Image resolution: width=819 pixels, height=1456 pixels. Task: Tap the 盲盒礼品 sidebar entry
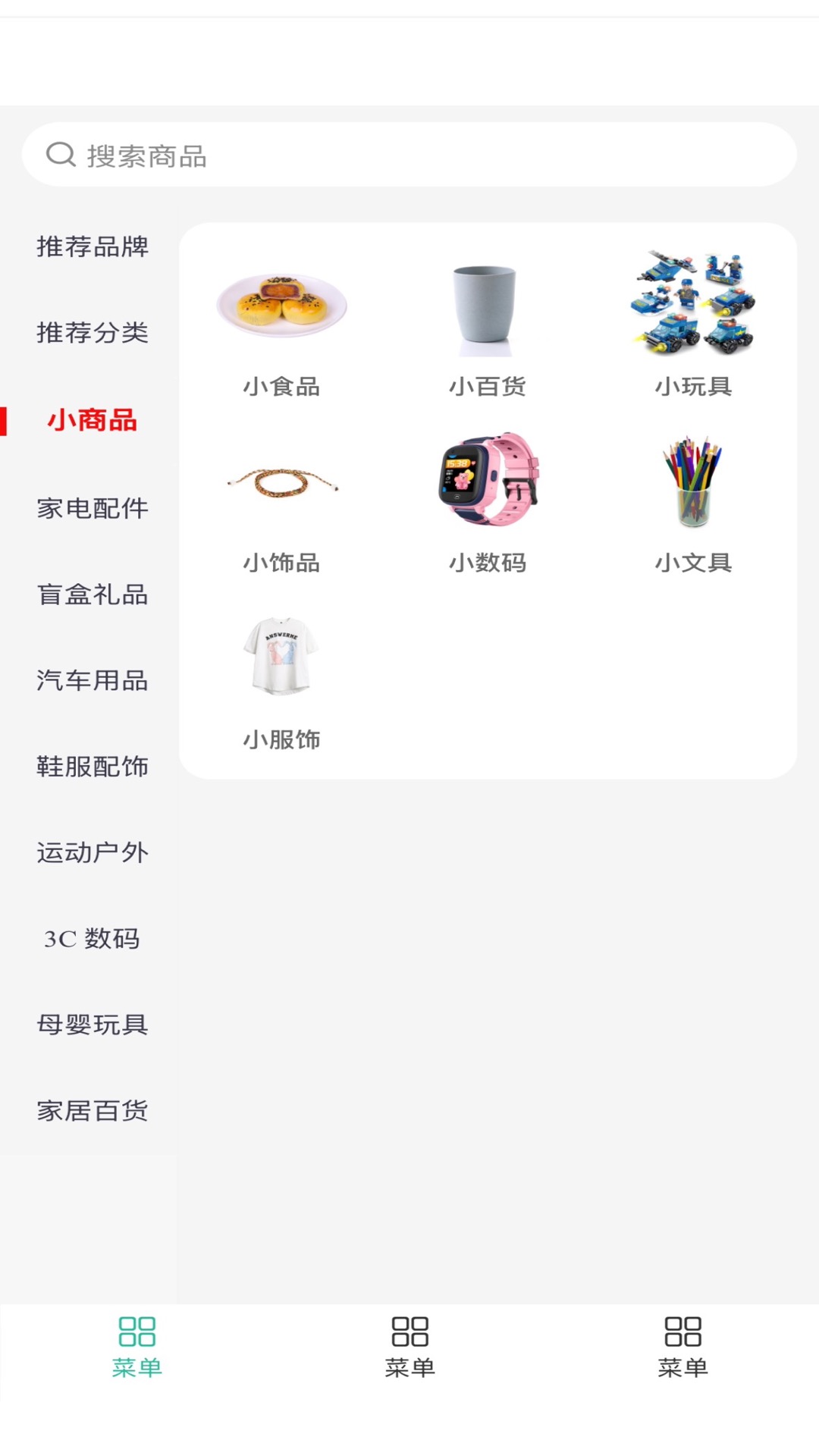[x=93, y=595]
